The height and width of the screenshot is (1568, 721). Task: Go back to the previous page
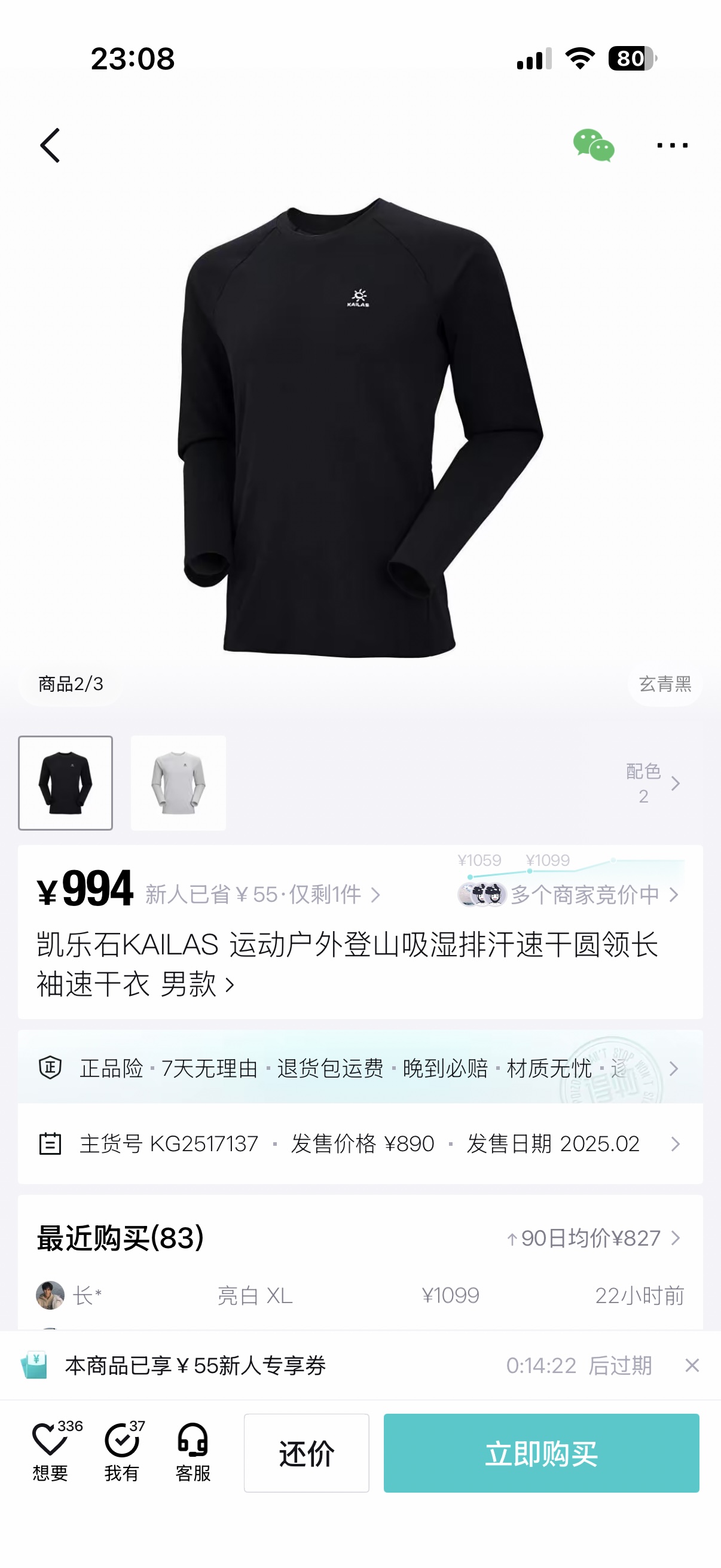point(50,145)
